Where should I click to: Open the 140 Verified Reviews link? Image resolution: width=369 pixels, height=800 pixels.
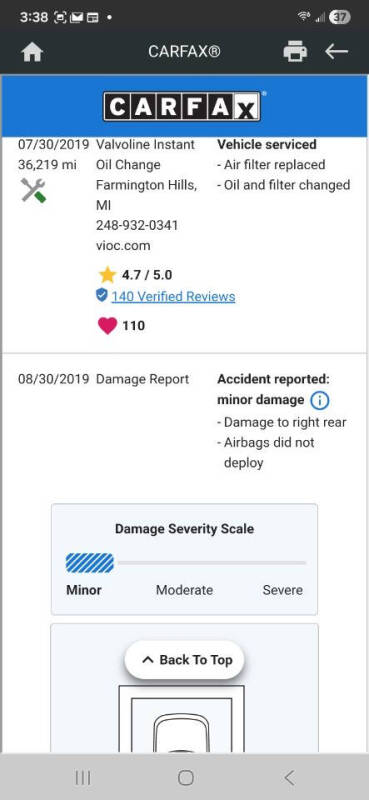[x=173, y=296]
